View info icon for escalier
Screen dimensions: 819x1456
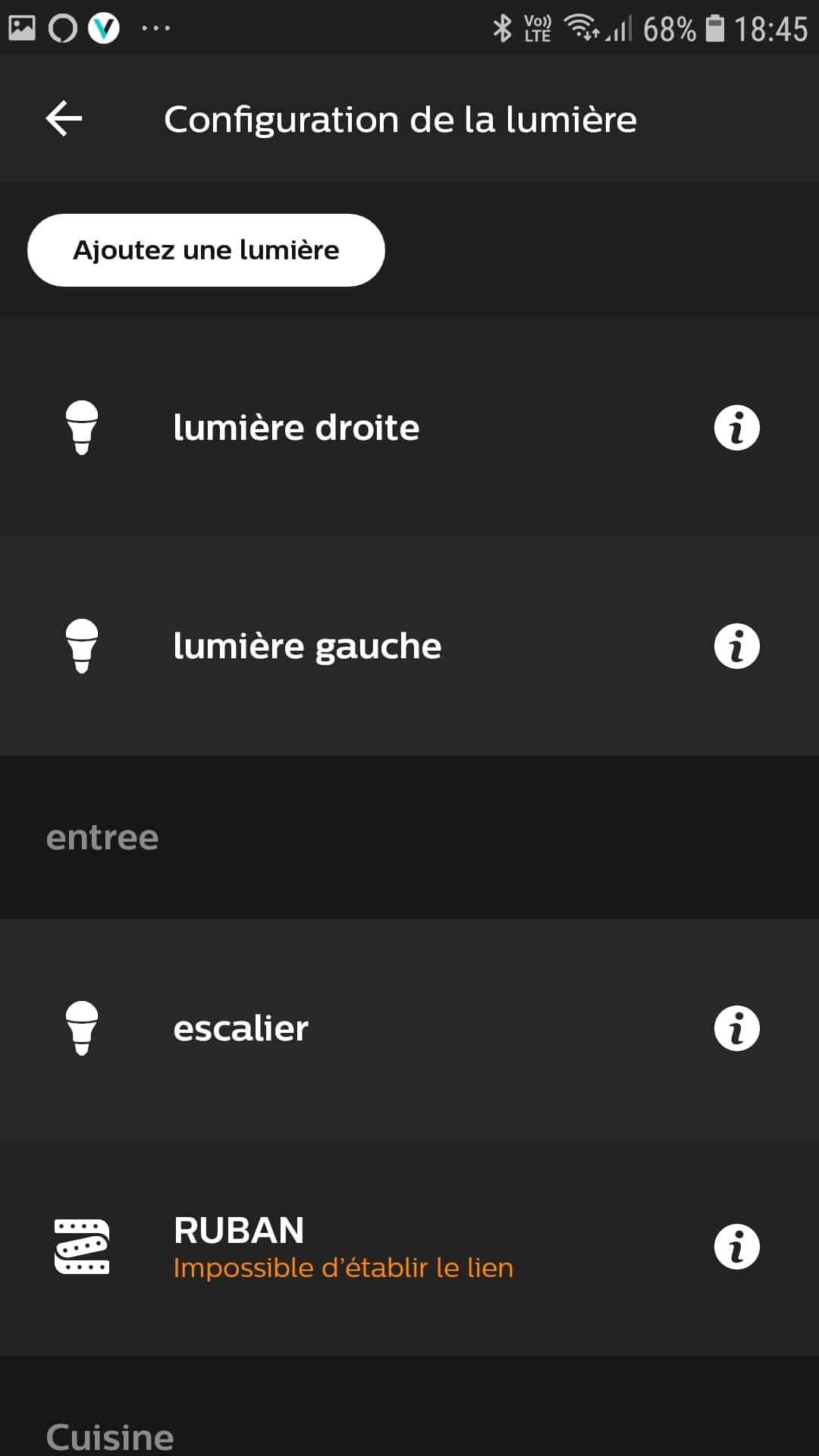[736, 1028]
